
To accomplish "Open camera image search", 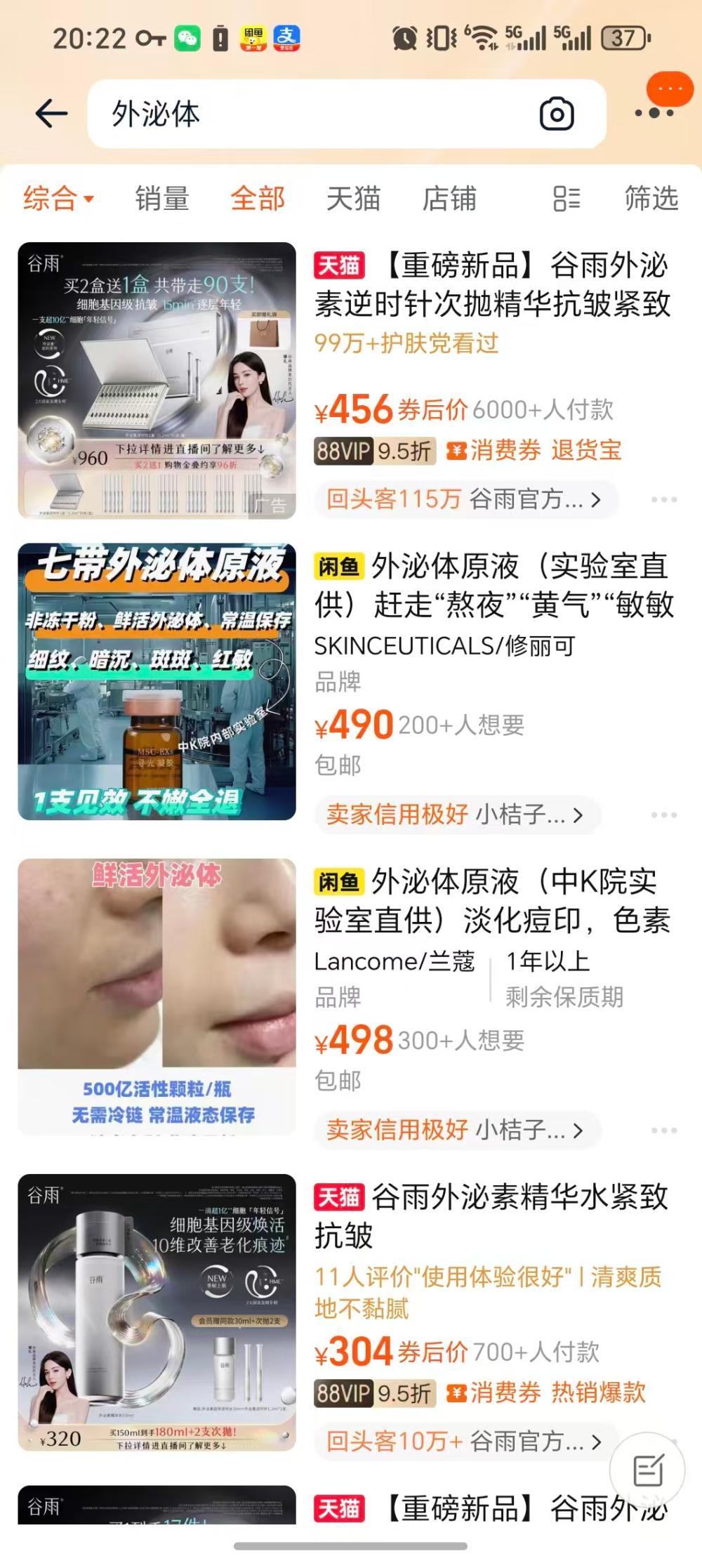I will 557,114.
